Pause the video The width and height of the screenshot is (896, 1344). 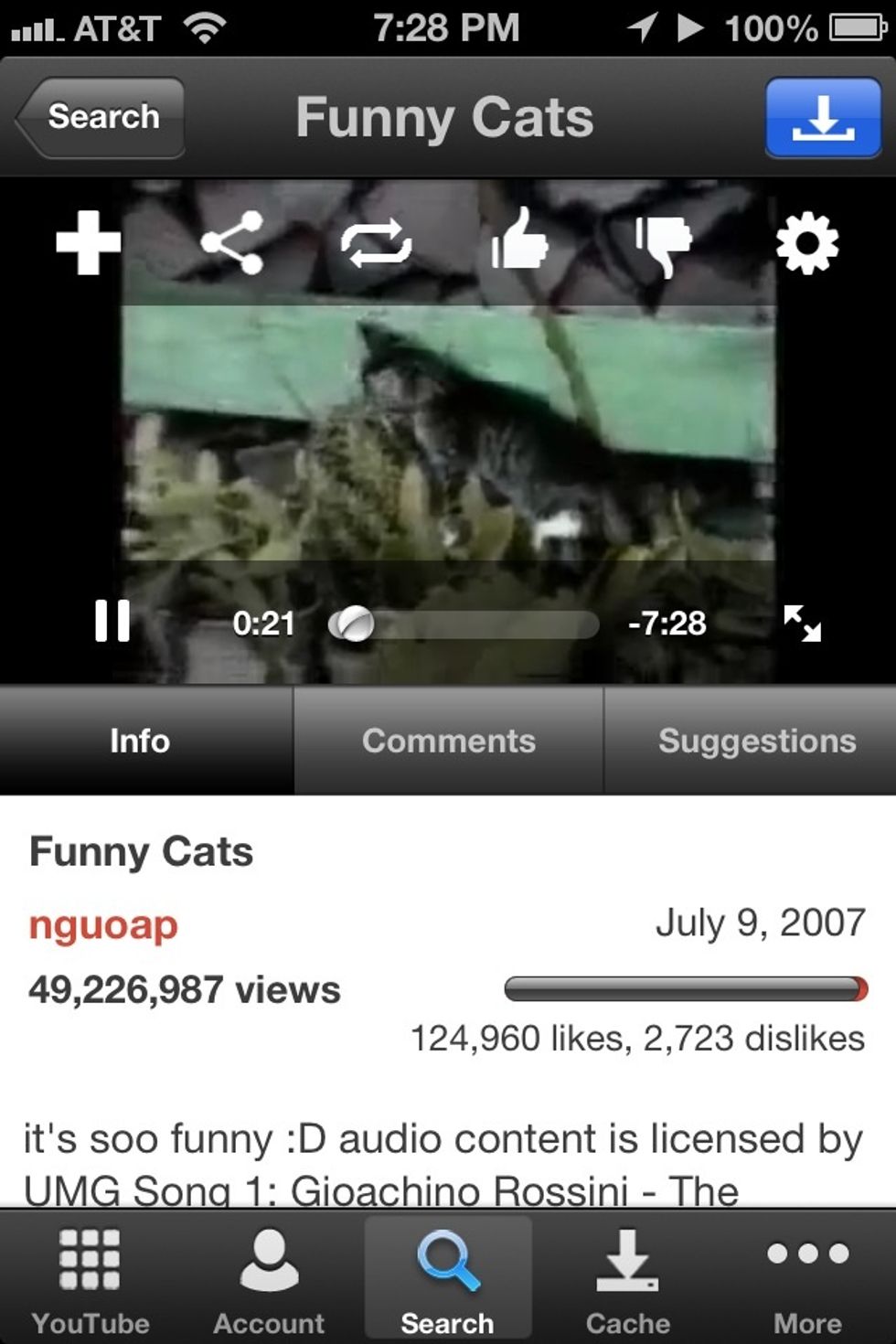(112, 622)
